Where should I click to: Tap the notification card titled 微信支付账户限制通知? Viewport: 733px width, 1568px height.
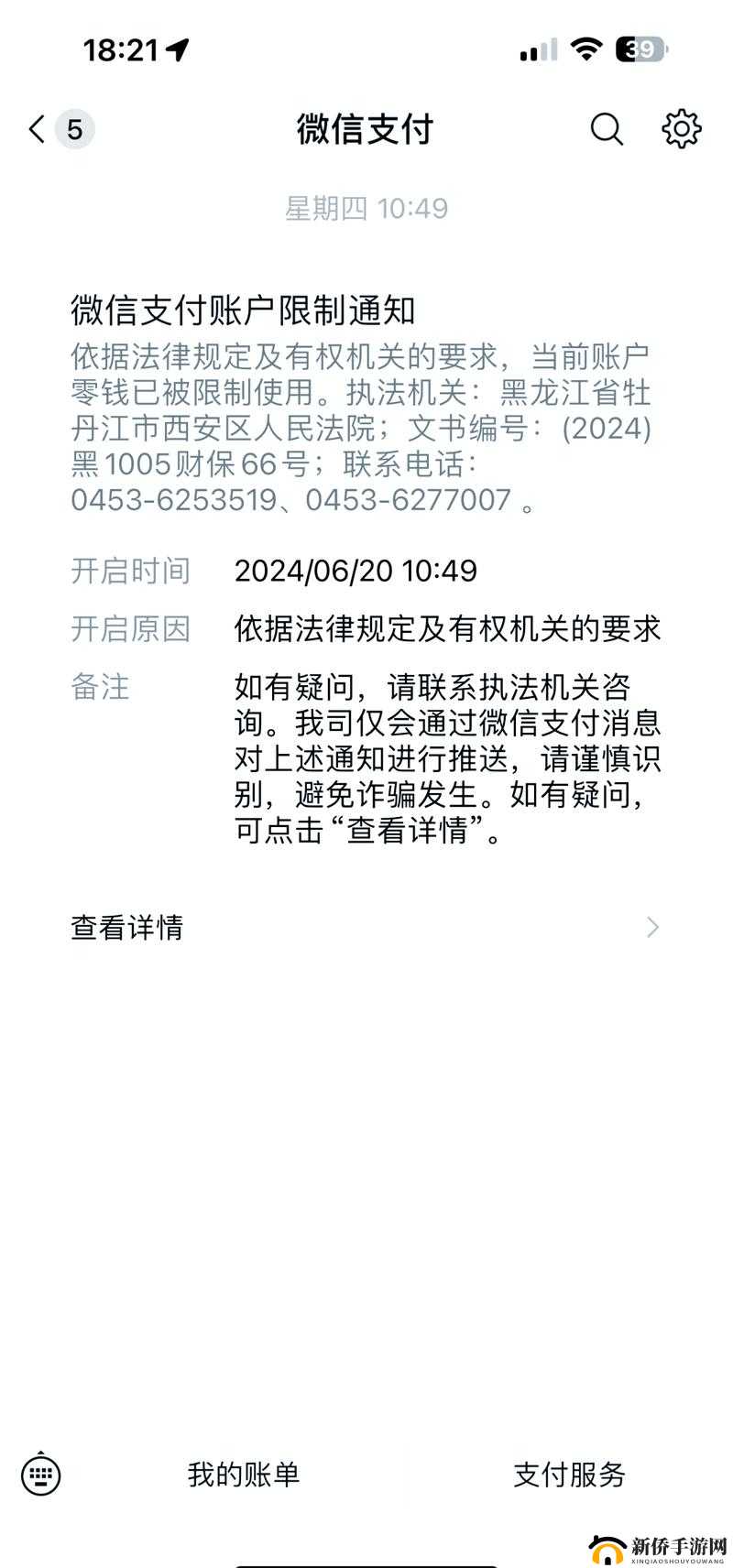(244, 310)
